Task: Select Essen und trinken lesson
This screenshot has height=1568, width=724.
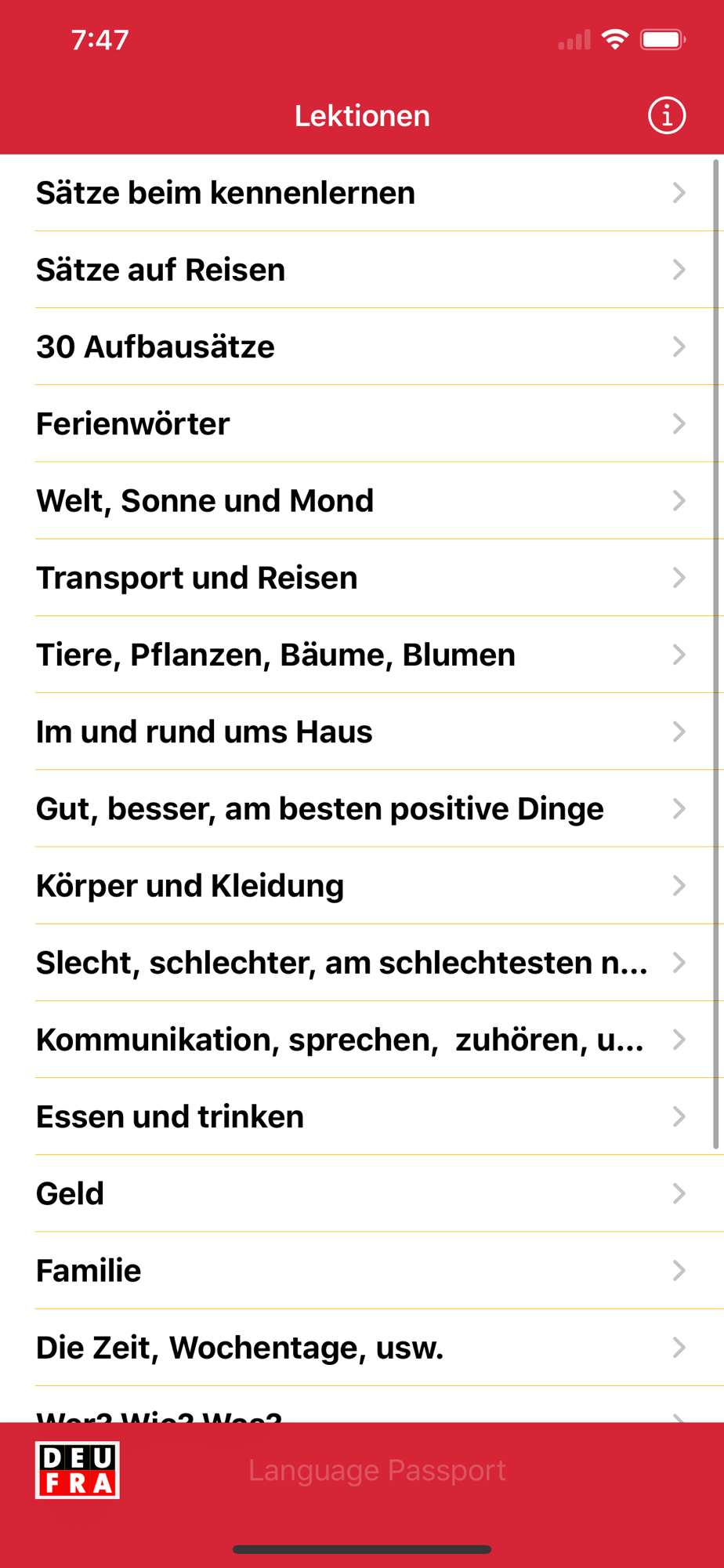Action: coord(362,1116)
